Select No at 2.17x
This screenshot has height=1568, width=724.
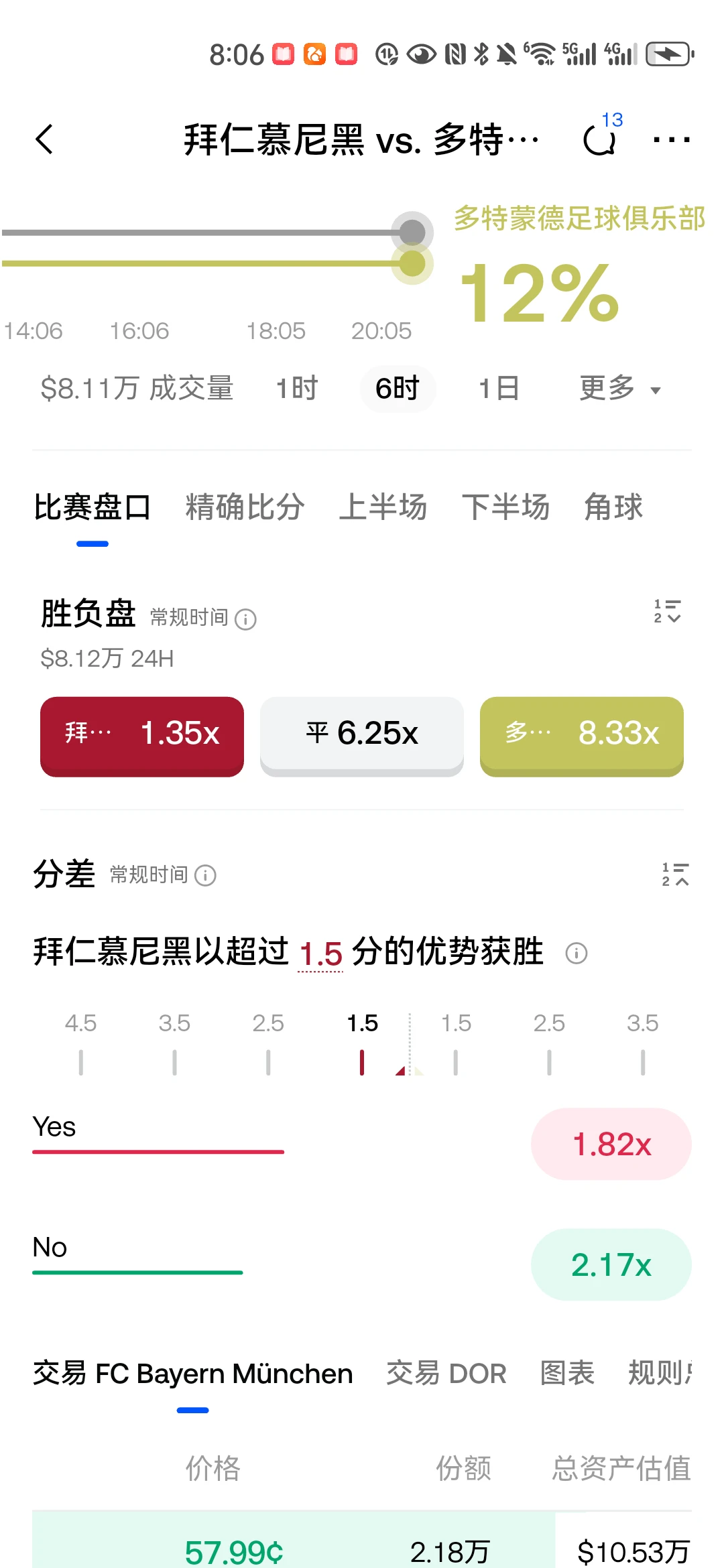(611, 1264)
